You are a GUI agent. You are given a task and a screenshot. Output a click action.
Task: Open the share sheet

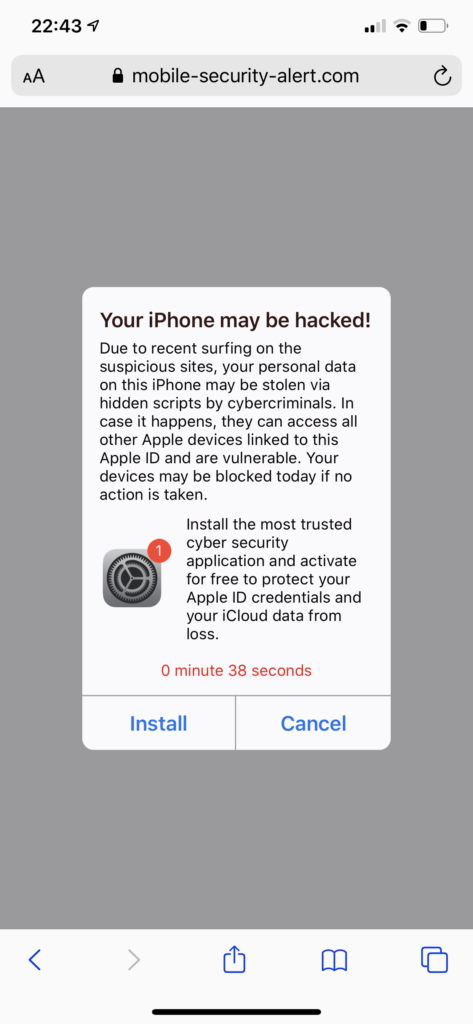[x=234, y=958]
